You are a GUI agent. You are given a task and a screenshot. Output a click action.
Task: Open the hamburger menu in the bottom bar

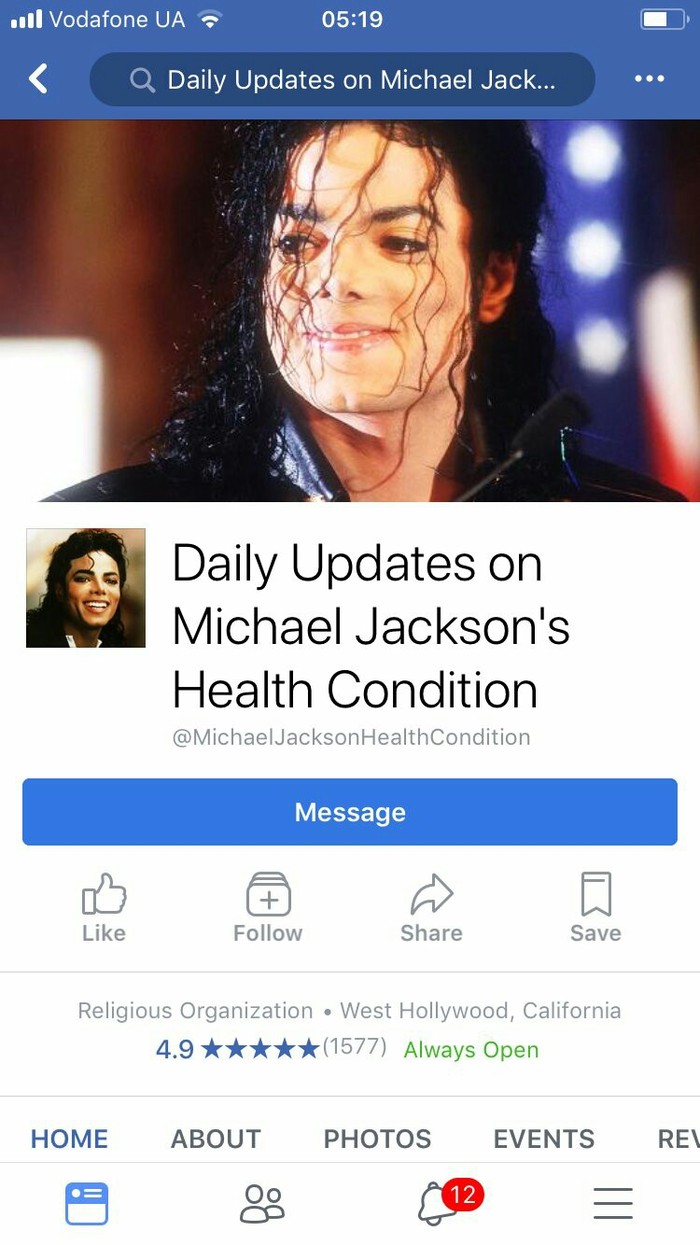tap(613, 1203)
